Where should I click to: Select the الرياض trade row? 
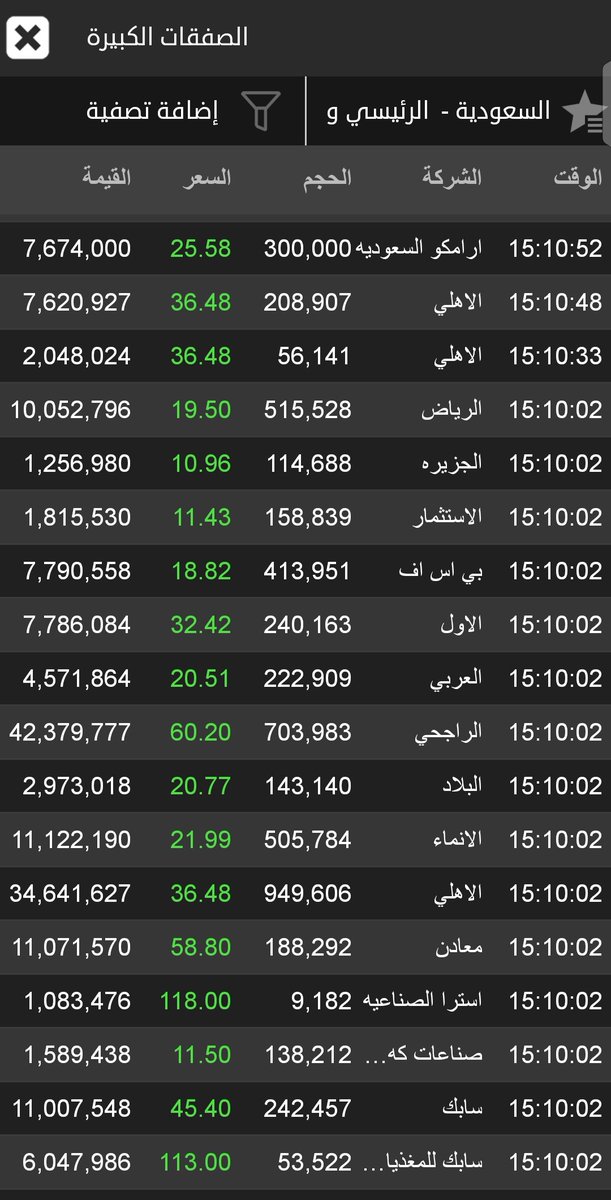(305, 410)
